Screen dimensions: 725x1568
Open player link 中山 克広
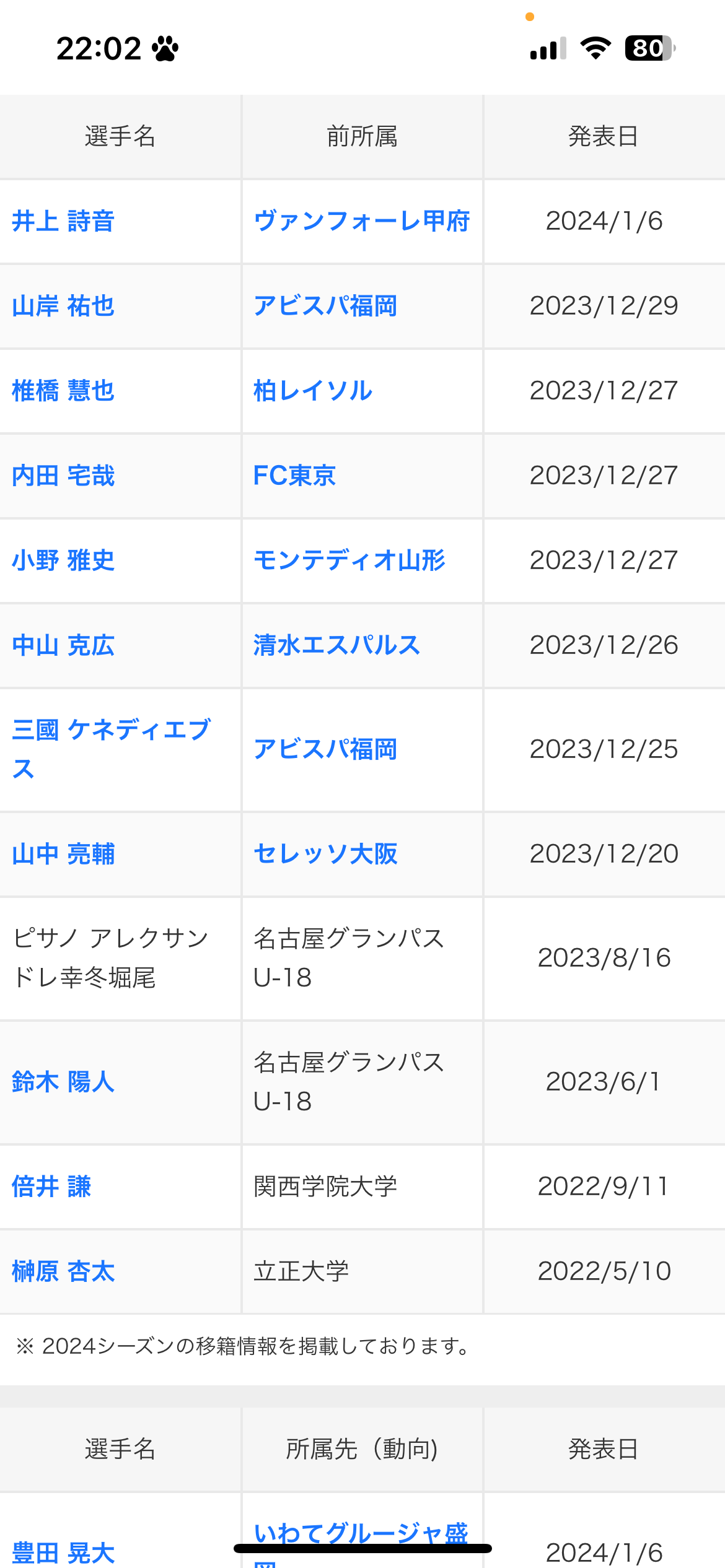(x=63, y=645)
